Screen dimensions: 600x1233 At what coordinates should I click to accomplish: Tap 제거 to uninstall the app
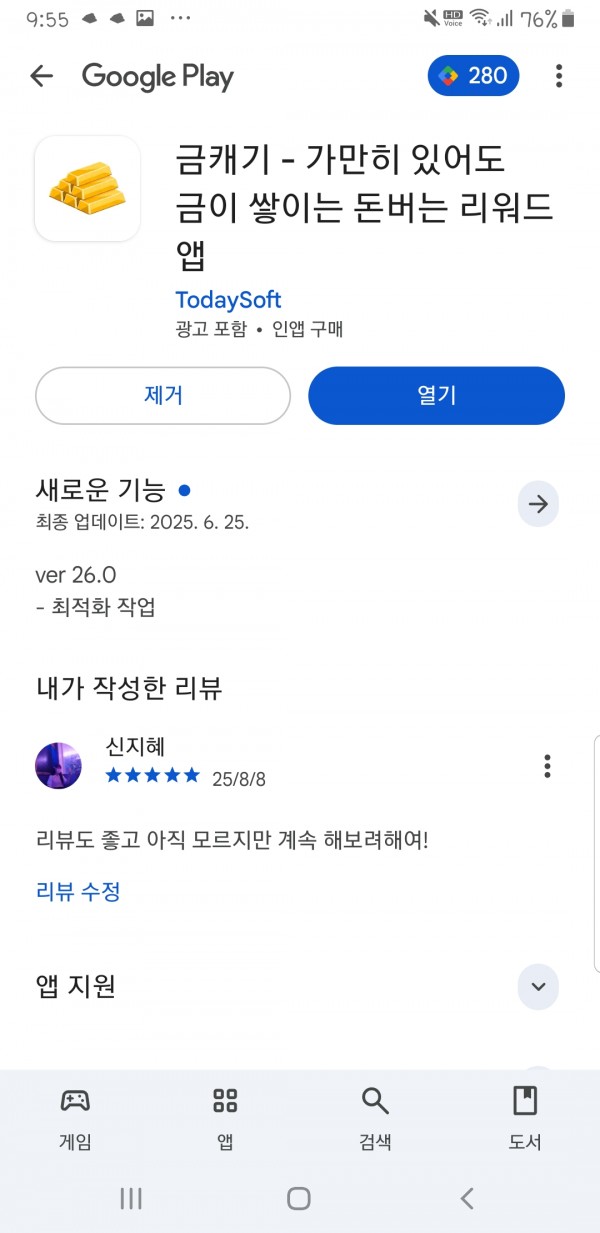point(163,395)
